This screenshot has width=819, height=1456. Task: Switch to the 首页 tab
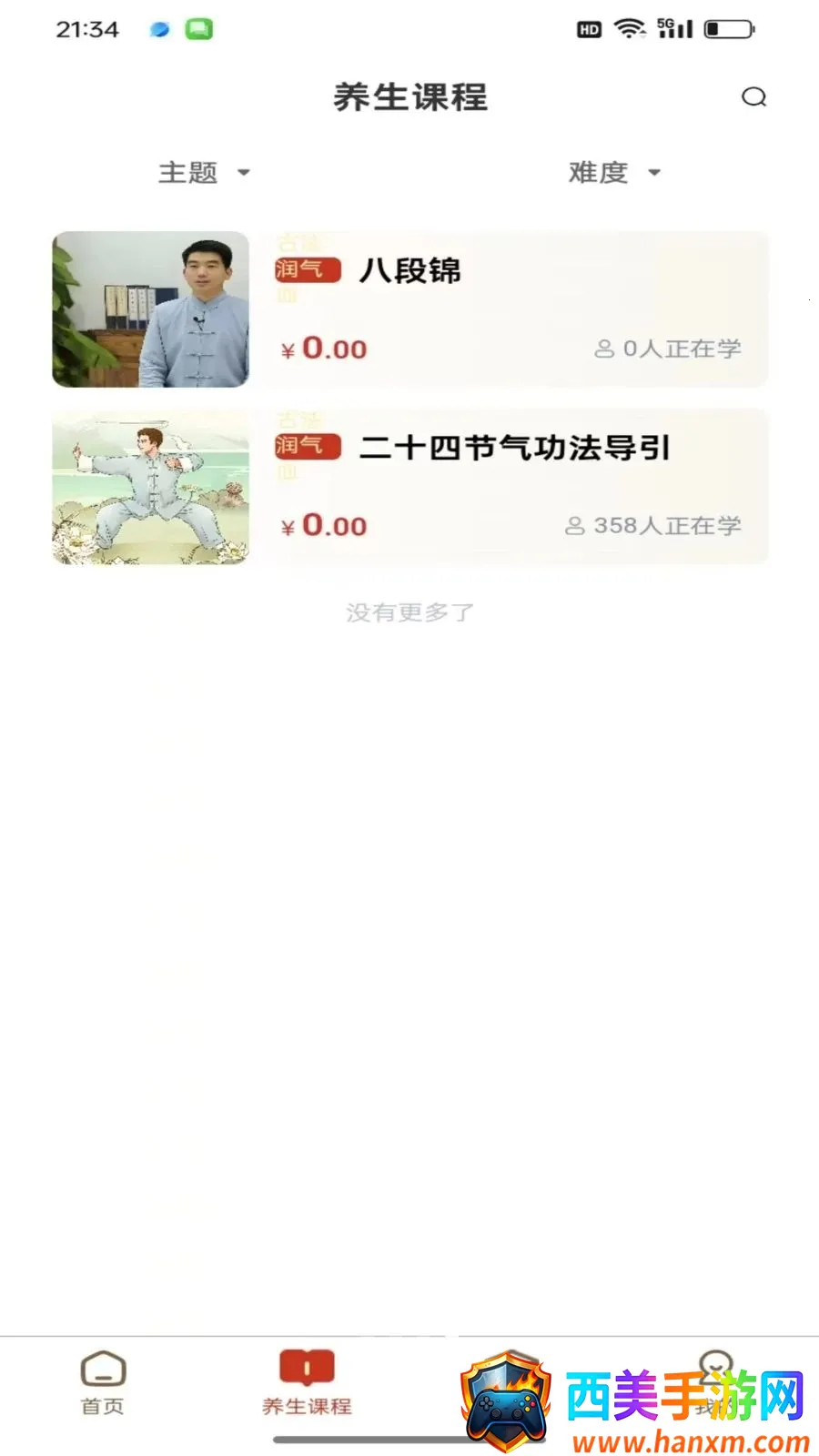[x=103, y=1383]
